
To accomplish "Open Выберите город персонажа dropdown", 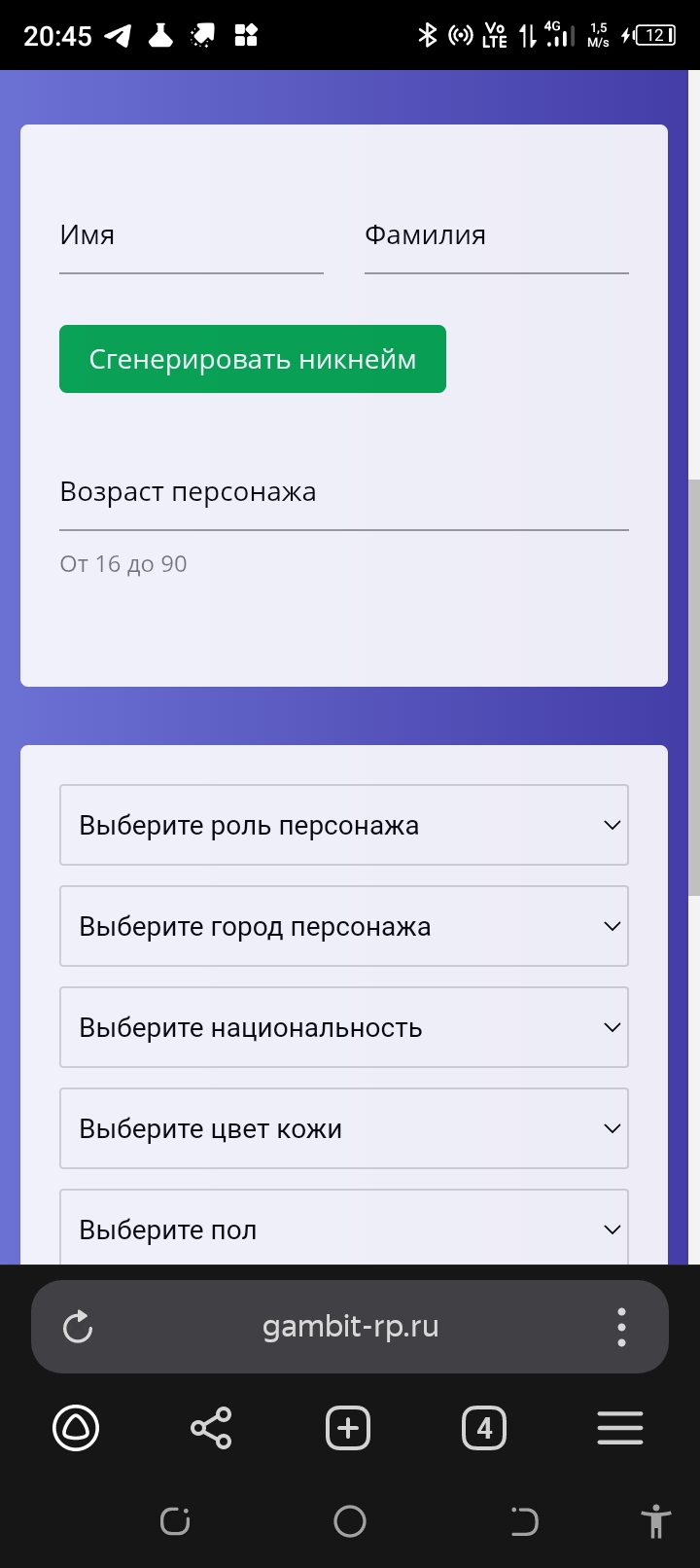I will tap(343, 926).
